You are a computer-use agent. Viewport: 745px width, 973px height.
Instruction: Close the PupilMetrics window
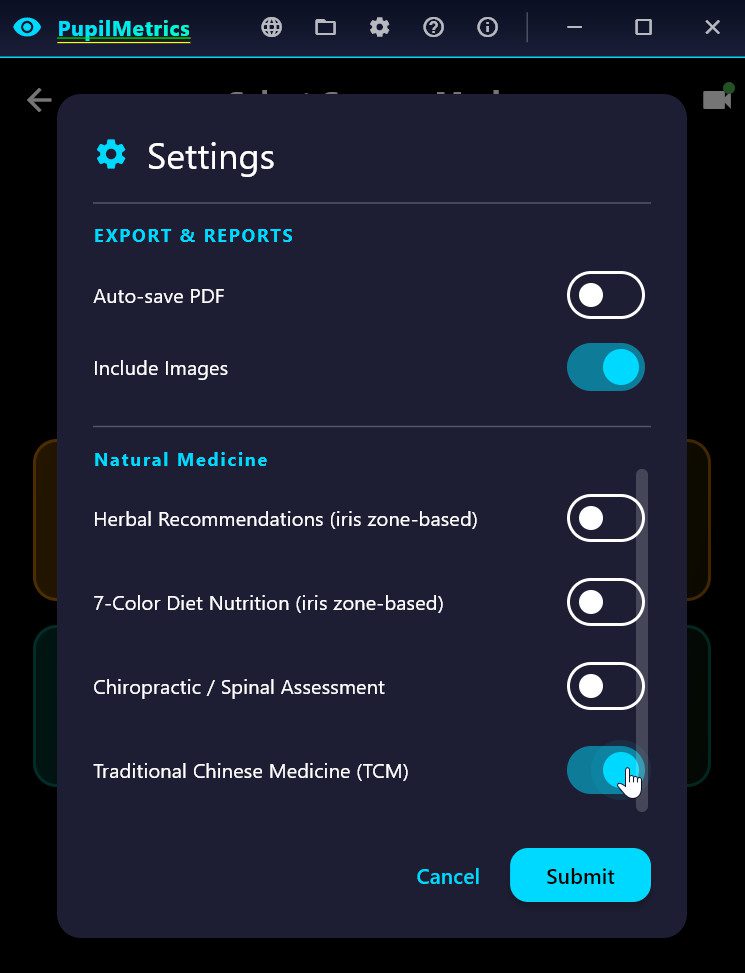point(712,28)
